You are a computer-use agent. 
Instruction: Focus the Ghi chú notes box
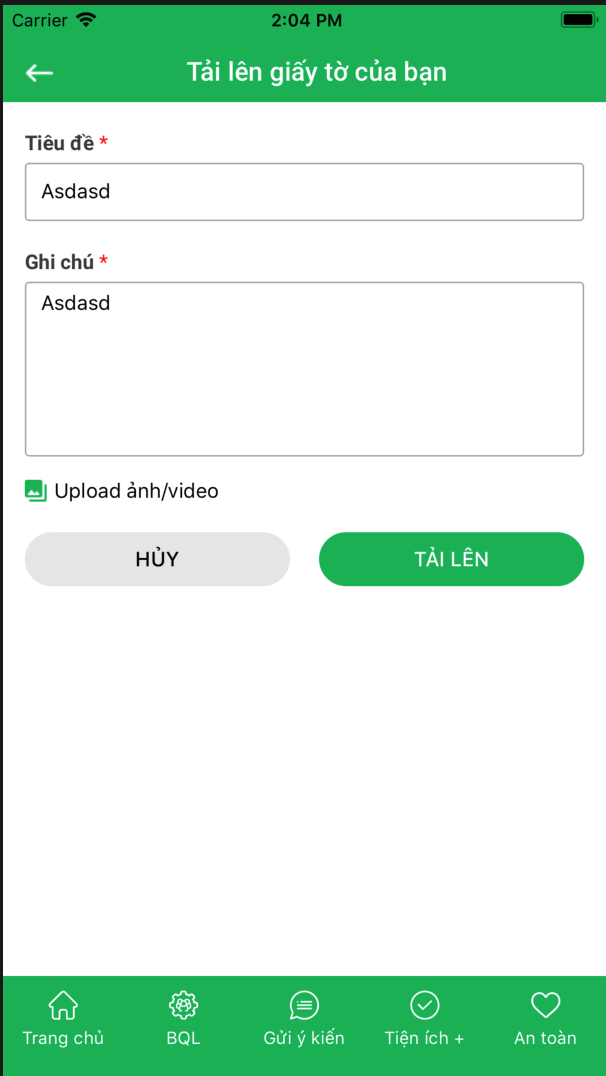pos(304,369)
